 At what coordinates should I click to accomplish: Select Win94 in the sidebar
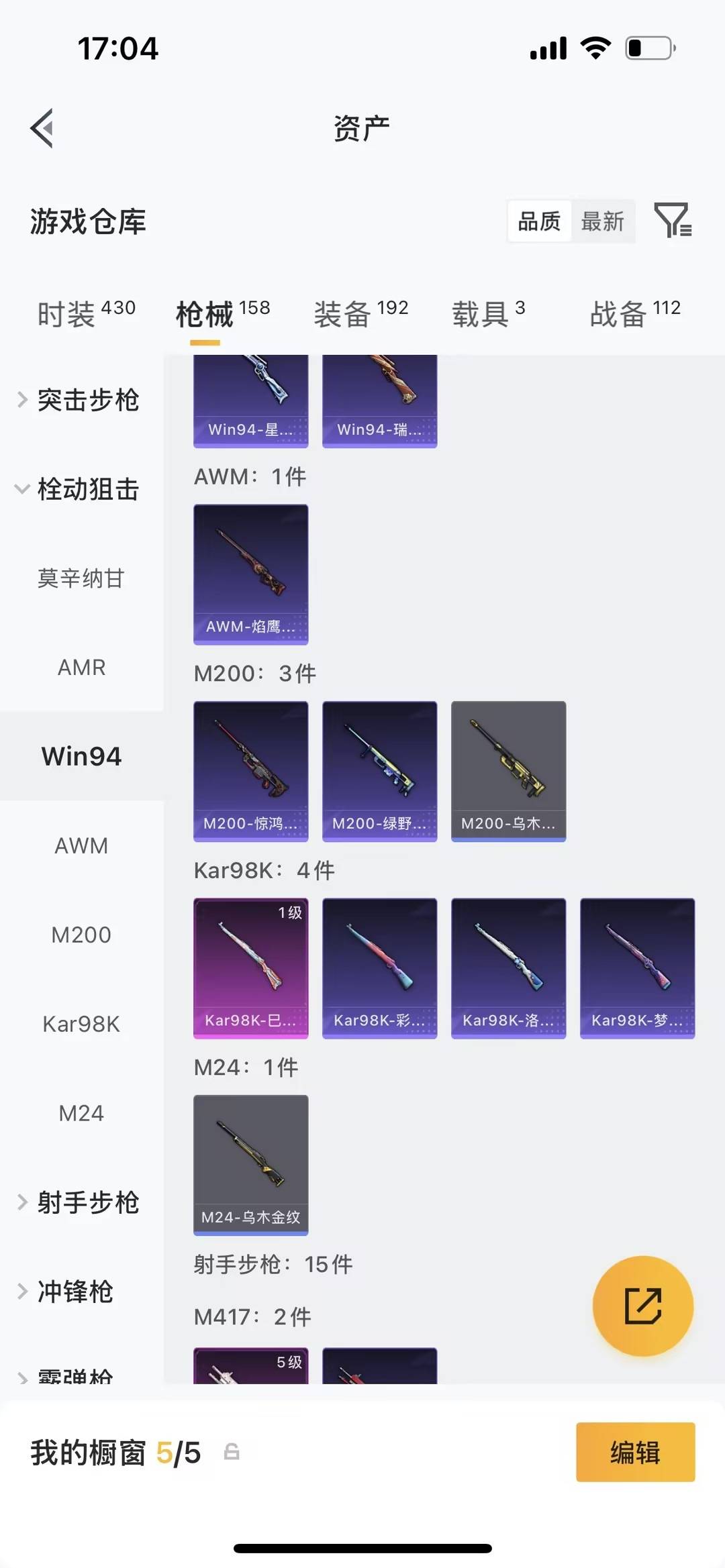81,755
